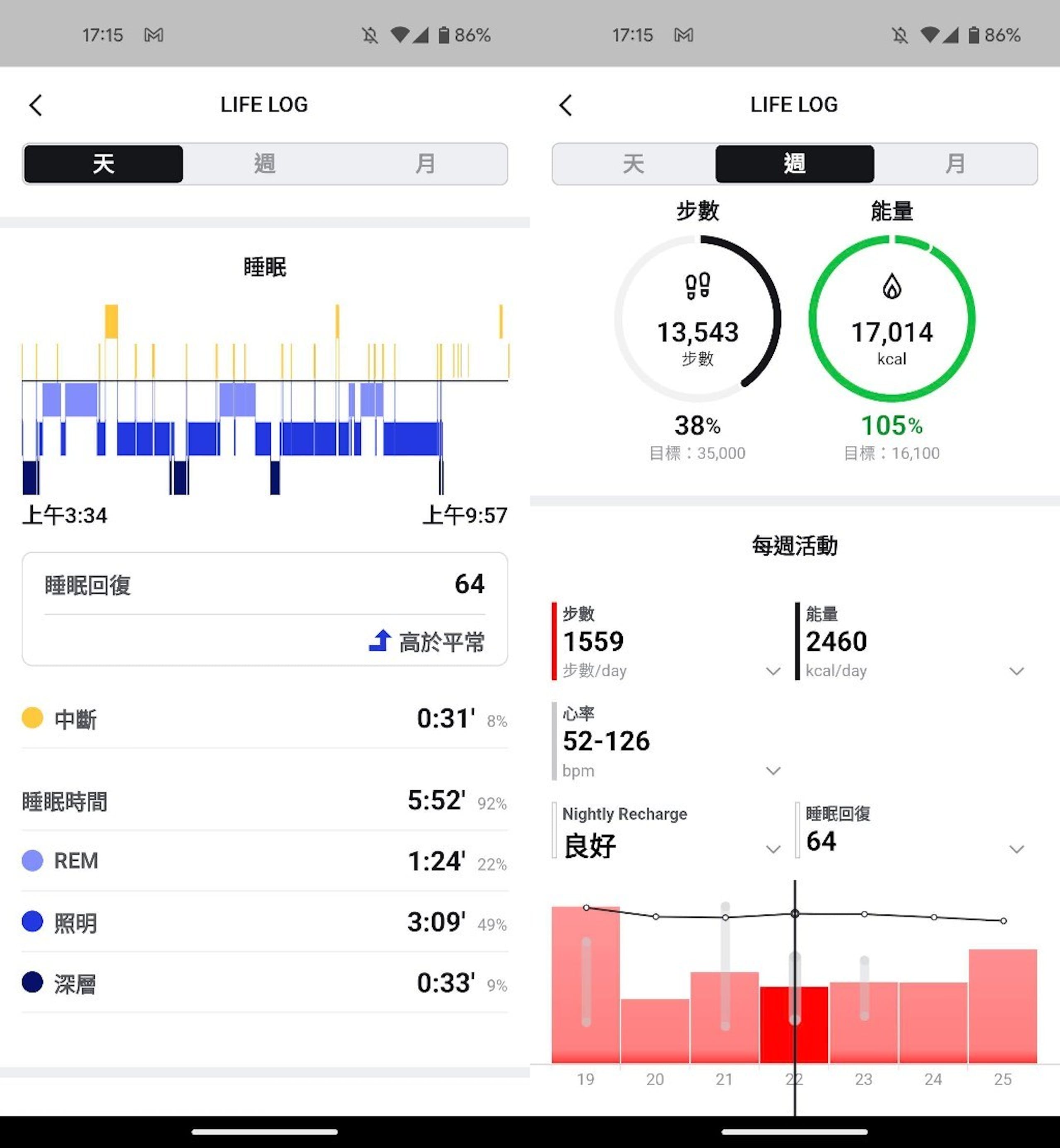Screen dimensions: 1060x1148
Task: Open the 睡眠回復 card showing 高於平常
Action: point(265,609)
